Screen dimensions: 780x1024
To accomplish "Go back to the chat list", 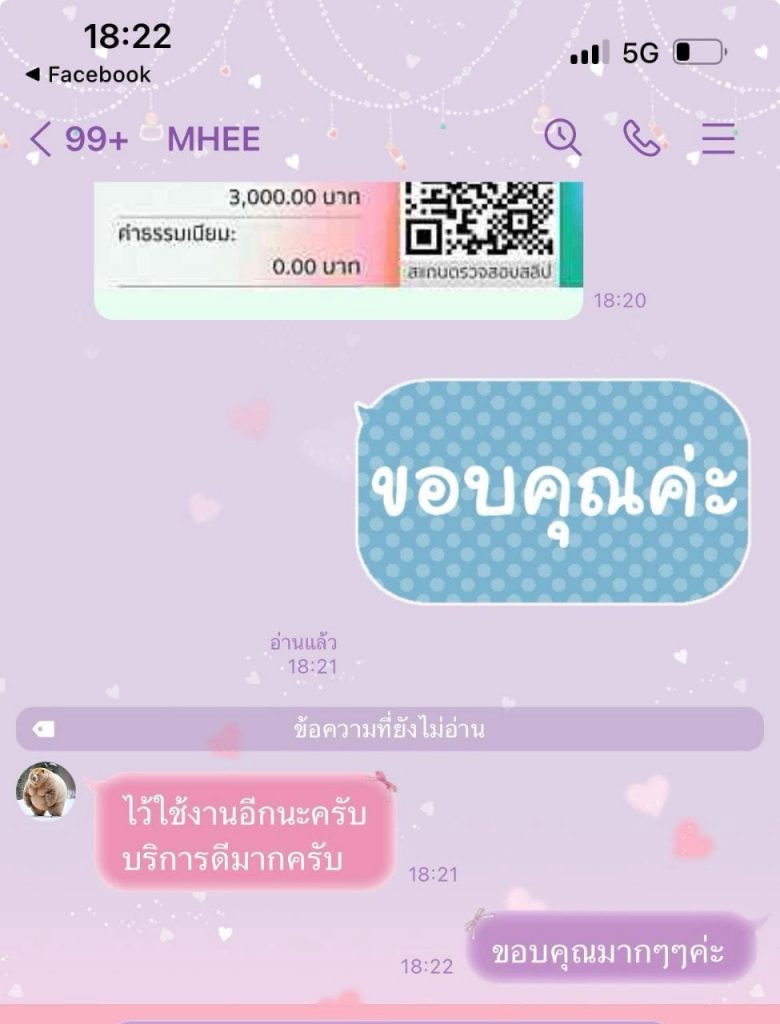I will (40, 139).
